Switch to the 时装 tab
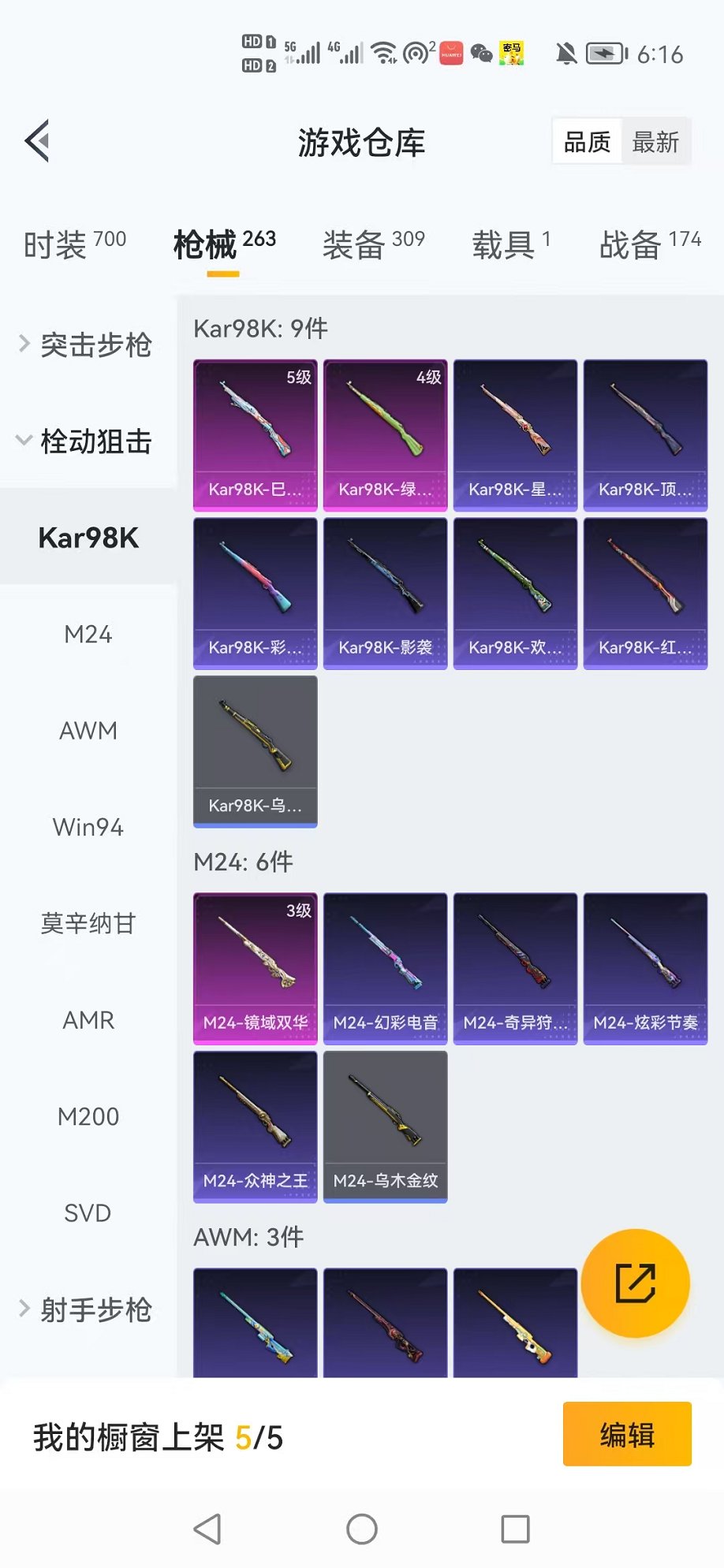This screenshot has height=1568, width=724. point(74,244)
